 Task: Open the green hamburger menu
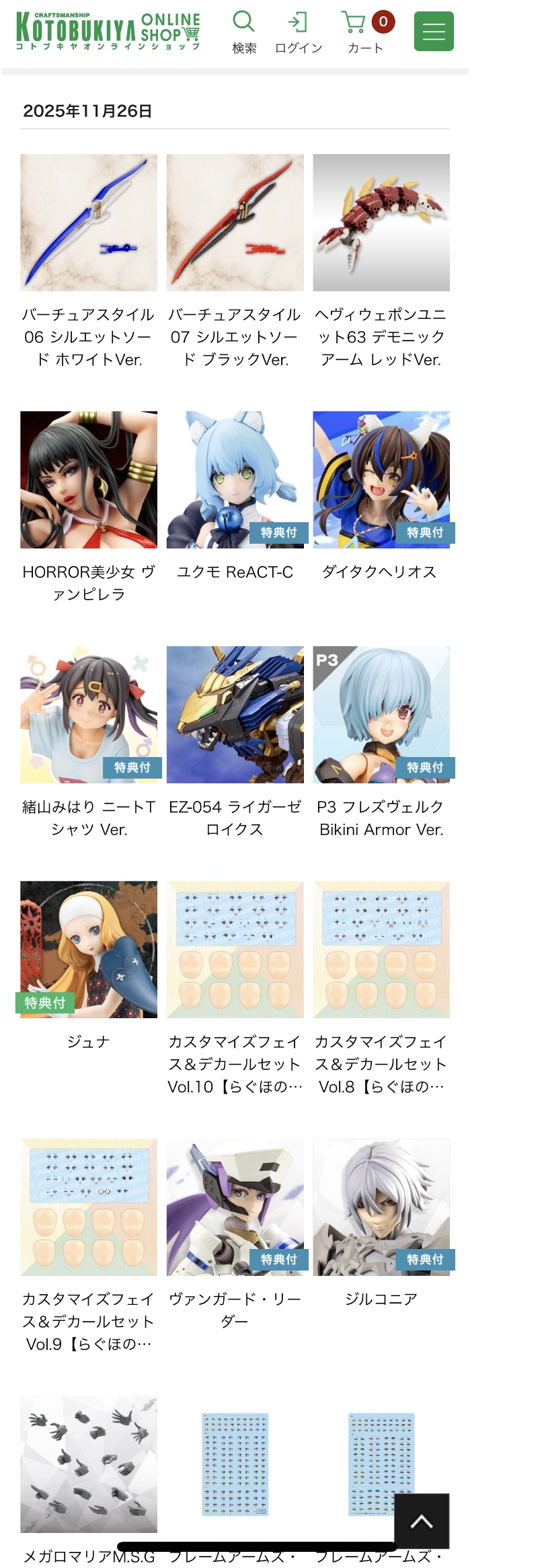click(x=433, y=31)
